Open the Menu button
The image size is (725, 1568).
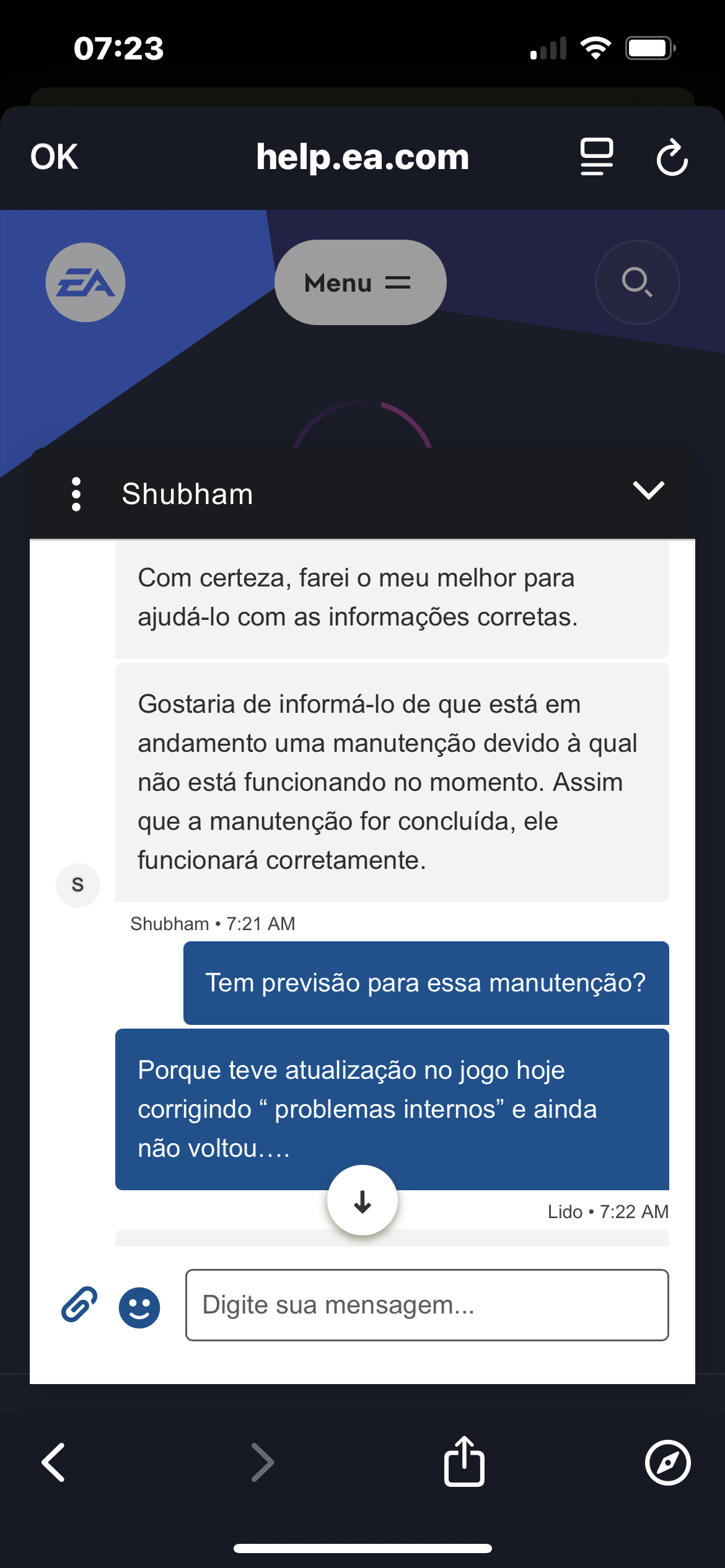360,282
